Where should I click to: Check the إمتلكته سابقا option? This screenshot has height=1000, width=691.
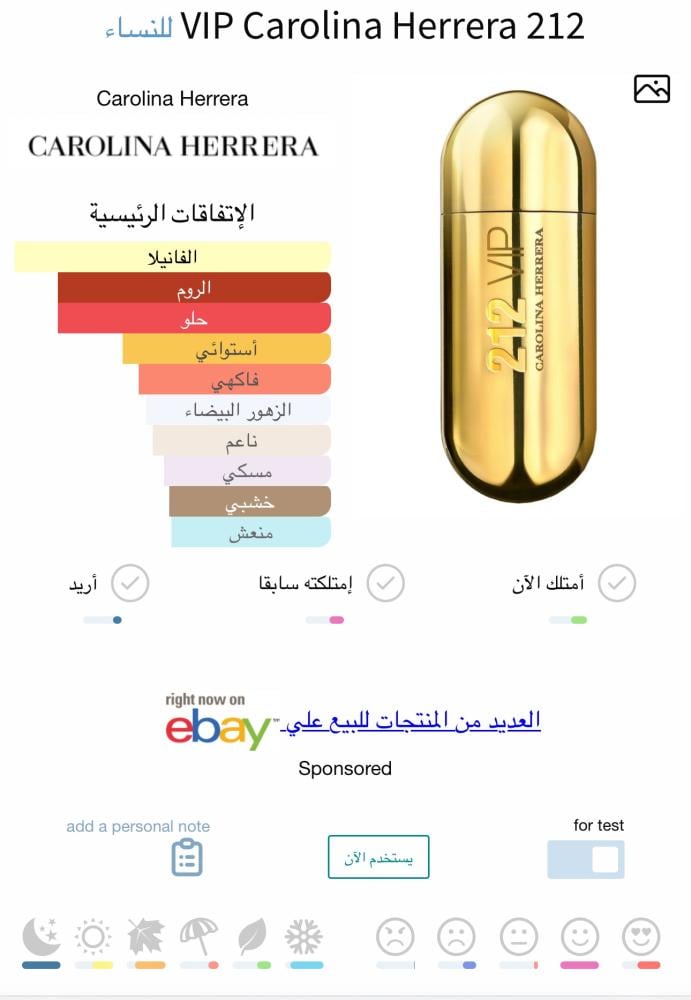tap(386, 583)
